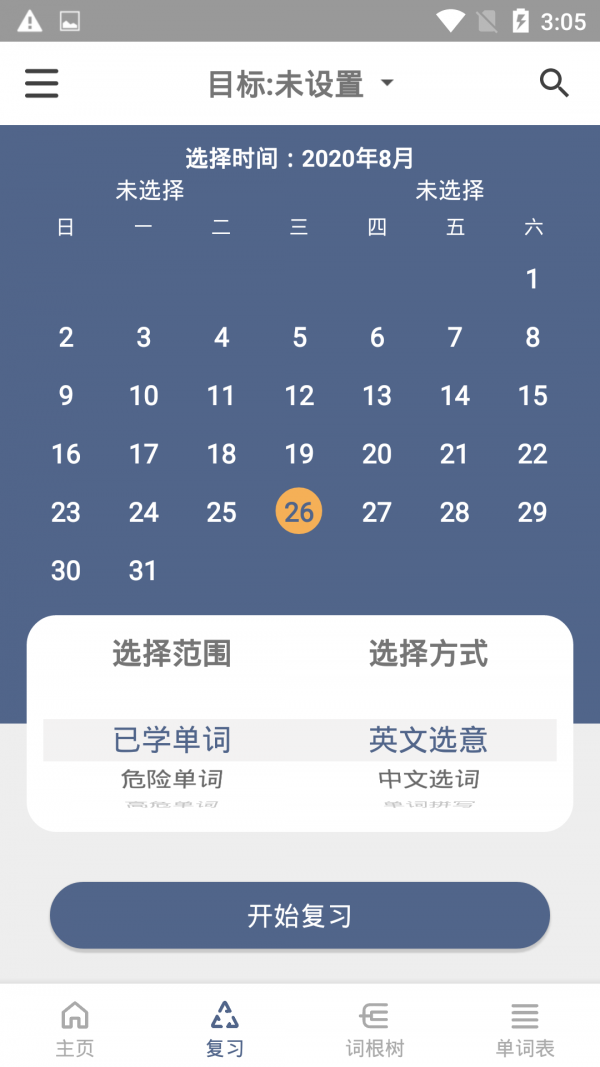Open the search icon

coord(554,84)
